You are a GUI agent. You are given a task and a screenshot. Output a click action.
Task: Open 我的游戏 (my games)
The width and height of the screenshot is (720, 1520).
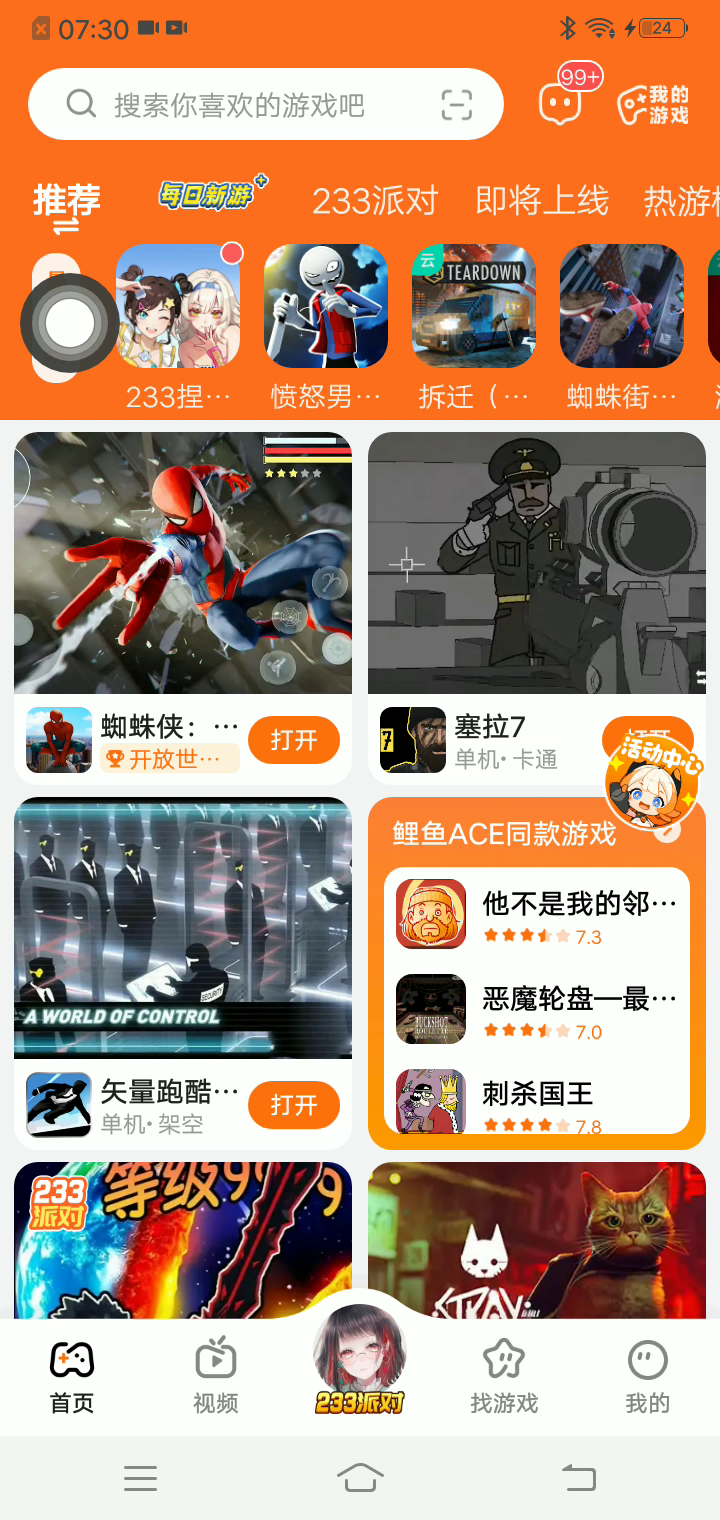(x=653, y=104)
